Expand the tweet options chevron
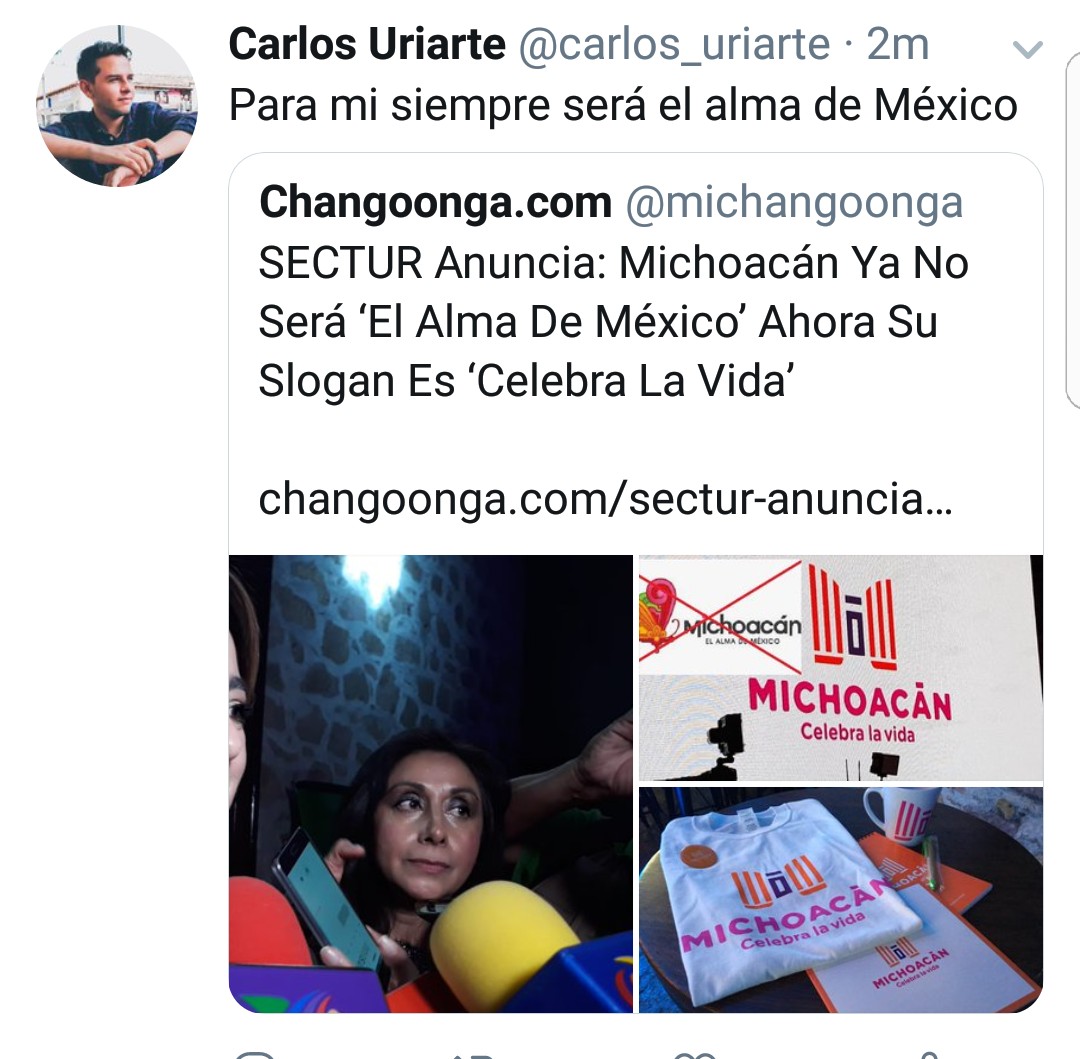Image resolution: width=1080 pixels, height=1059 pixels. pos(1027,48)
